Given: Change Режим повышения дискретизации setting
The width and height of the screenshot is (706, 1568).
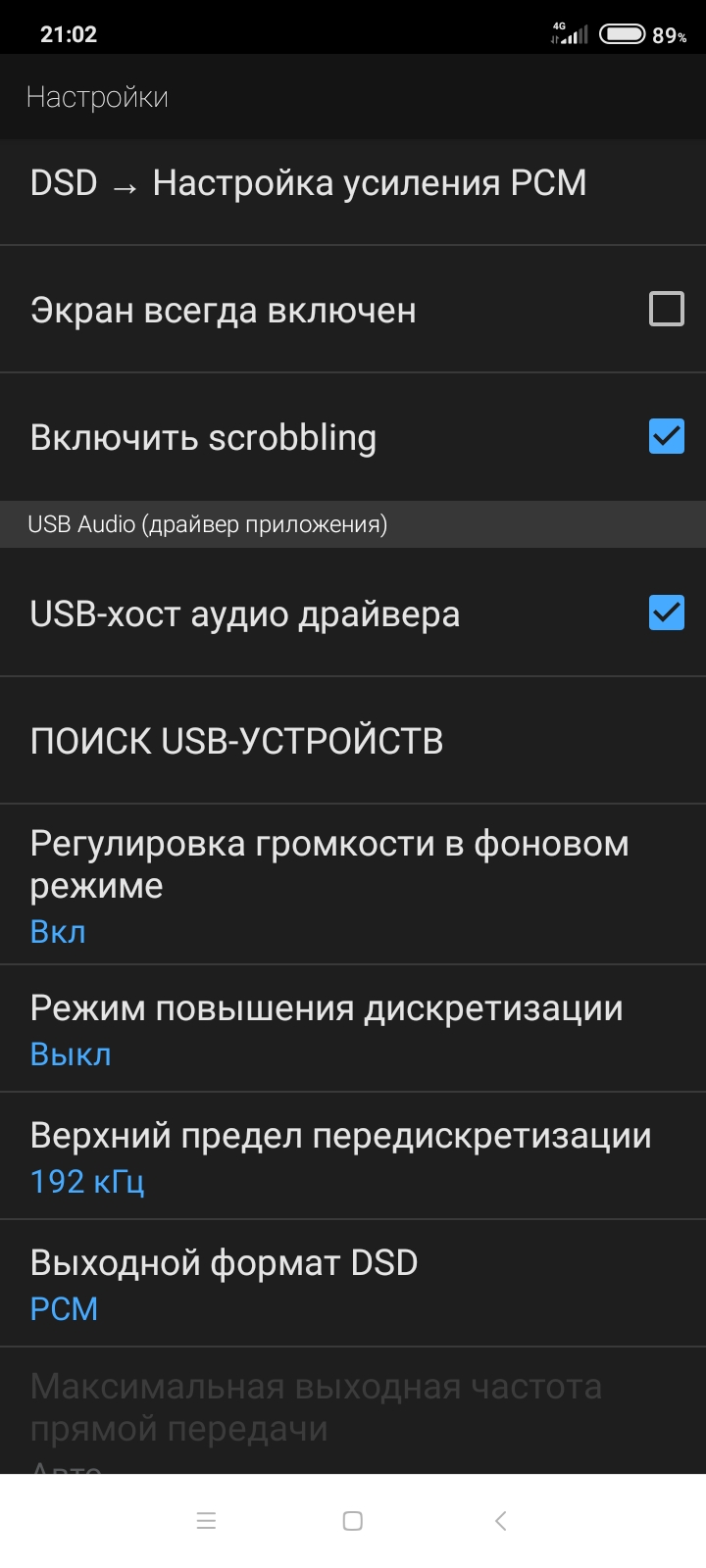Looking at the screenshot, I should coord(327,1029).
